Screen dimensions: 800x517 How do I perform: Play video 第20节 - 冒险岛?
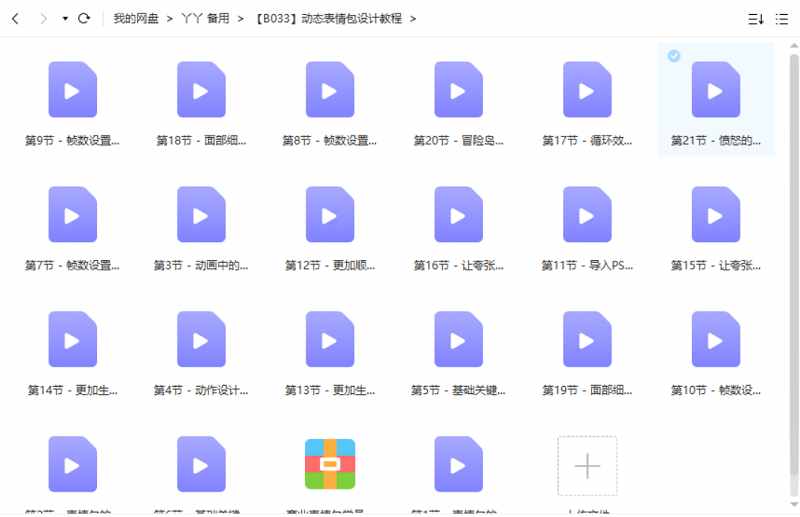[459, 90]
